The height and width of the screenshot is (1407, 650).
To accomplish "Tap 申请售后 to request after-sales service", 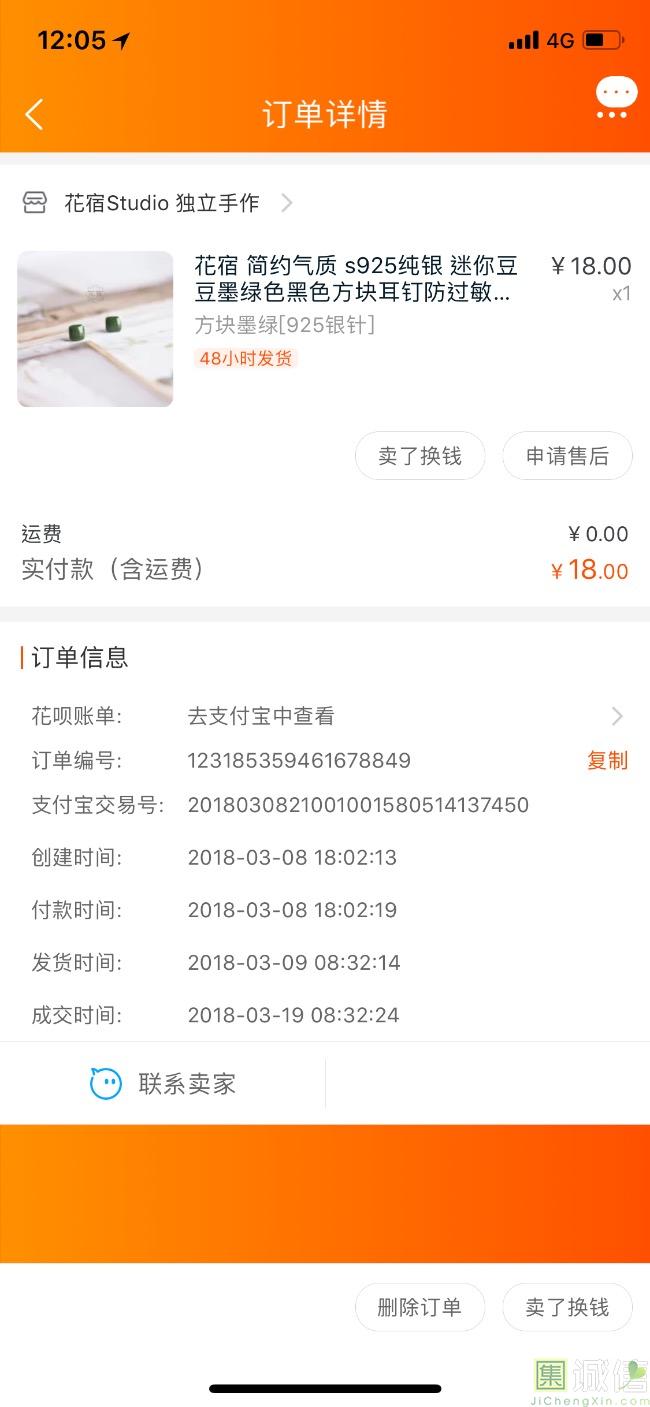I will click(x=567, y=456).
